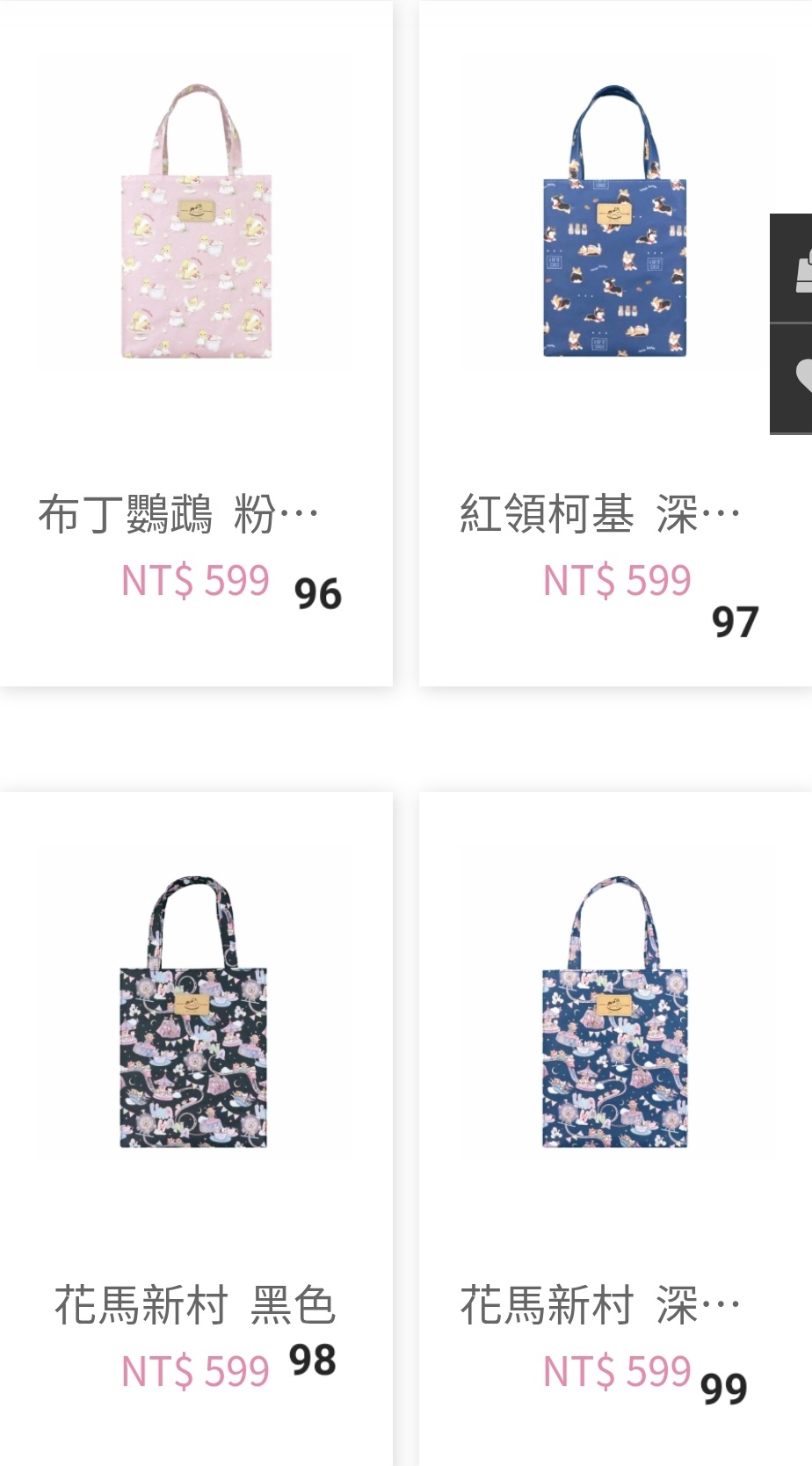Open the wishlist heart side button
This screenshot has height=1466, width=812.
(791, 378)
